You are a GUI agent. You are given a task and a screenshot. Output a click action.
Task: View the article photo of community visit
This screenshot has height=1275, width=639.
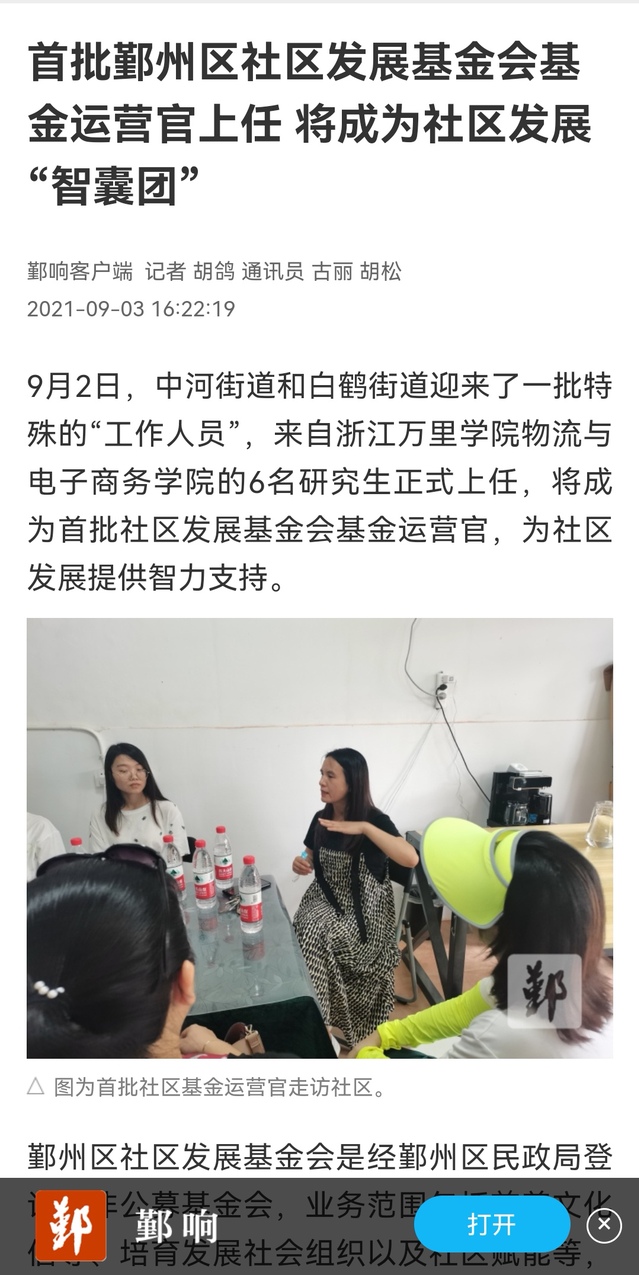click(319, 838)
